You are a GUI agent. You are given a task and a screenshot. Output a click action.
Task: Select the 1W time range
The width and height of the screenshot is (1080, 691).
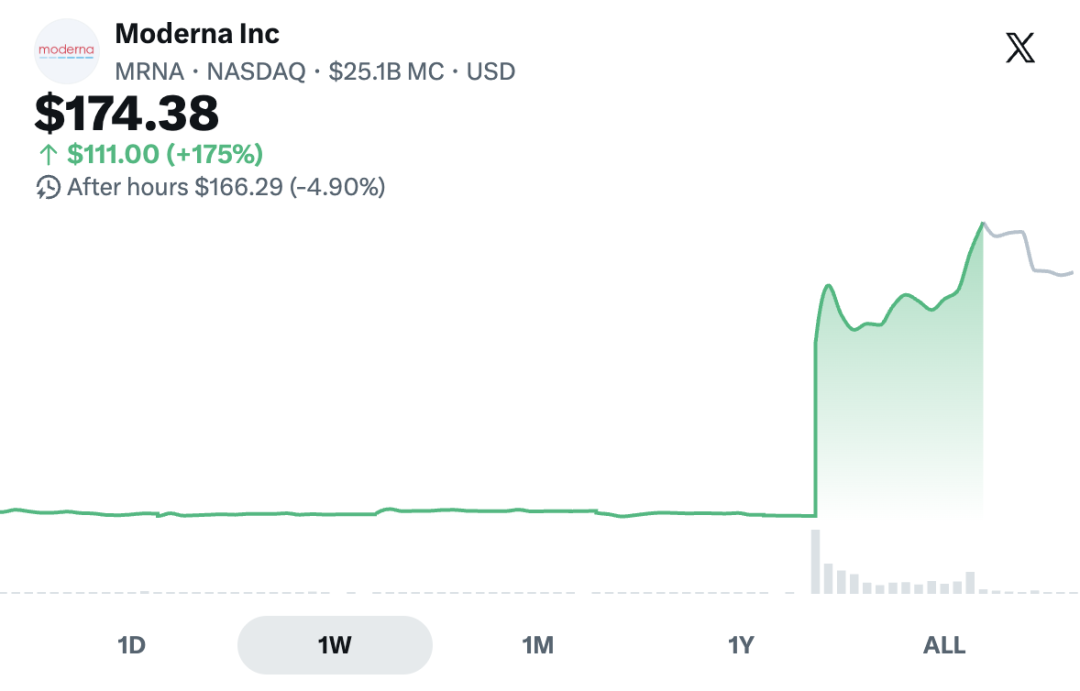coord(335,646)
